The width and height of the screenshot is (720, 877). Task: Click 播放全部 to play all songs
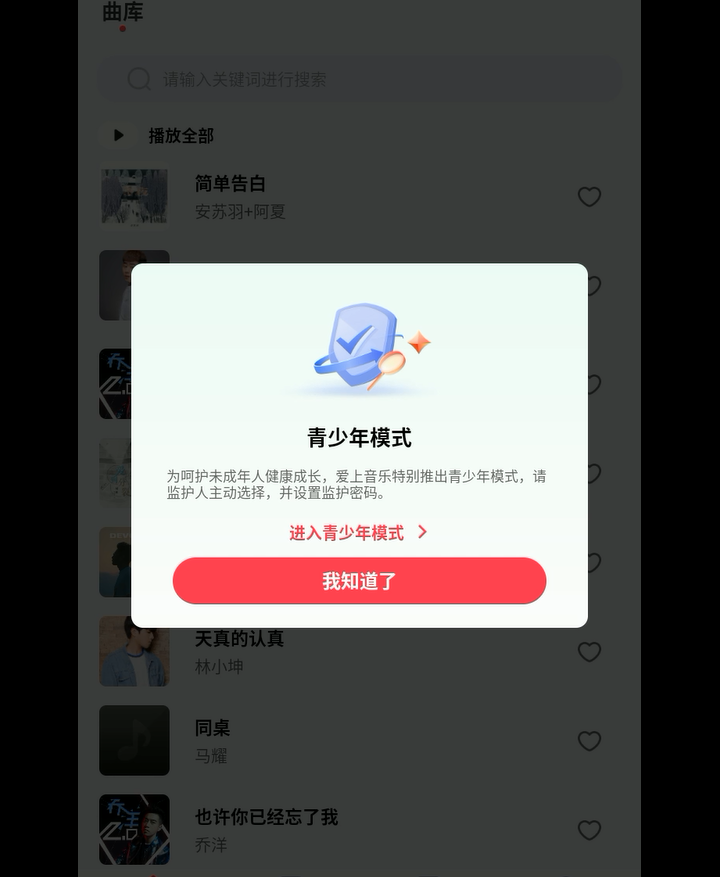[x=180, y=135]
